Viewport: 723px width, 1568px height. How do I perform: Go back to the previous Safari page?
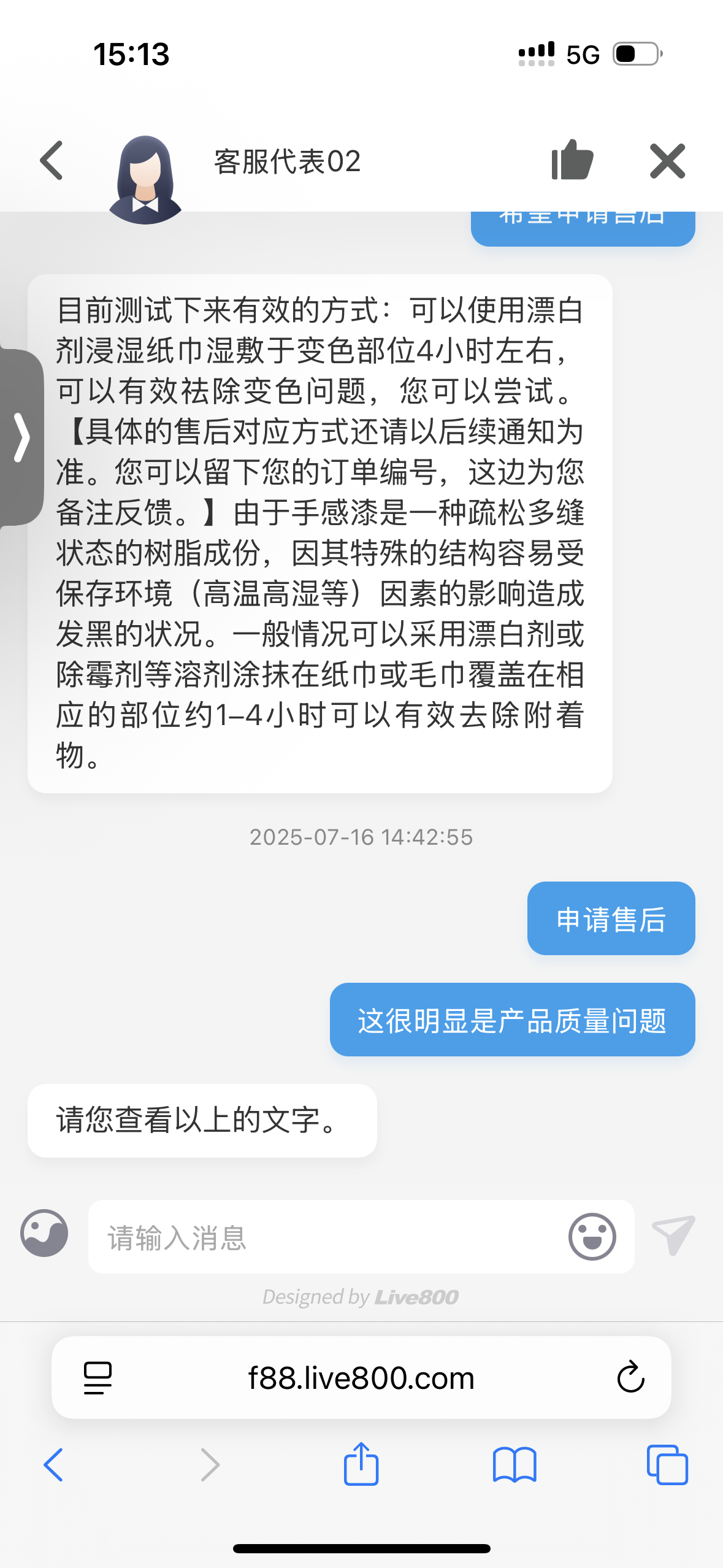53,1465
